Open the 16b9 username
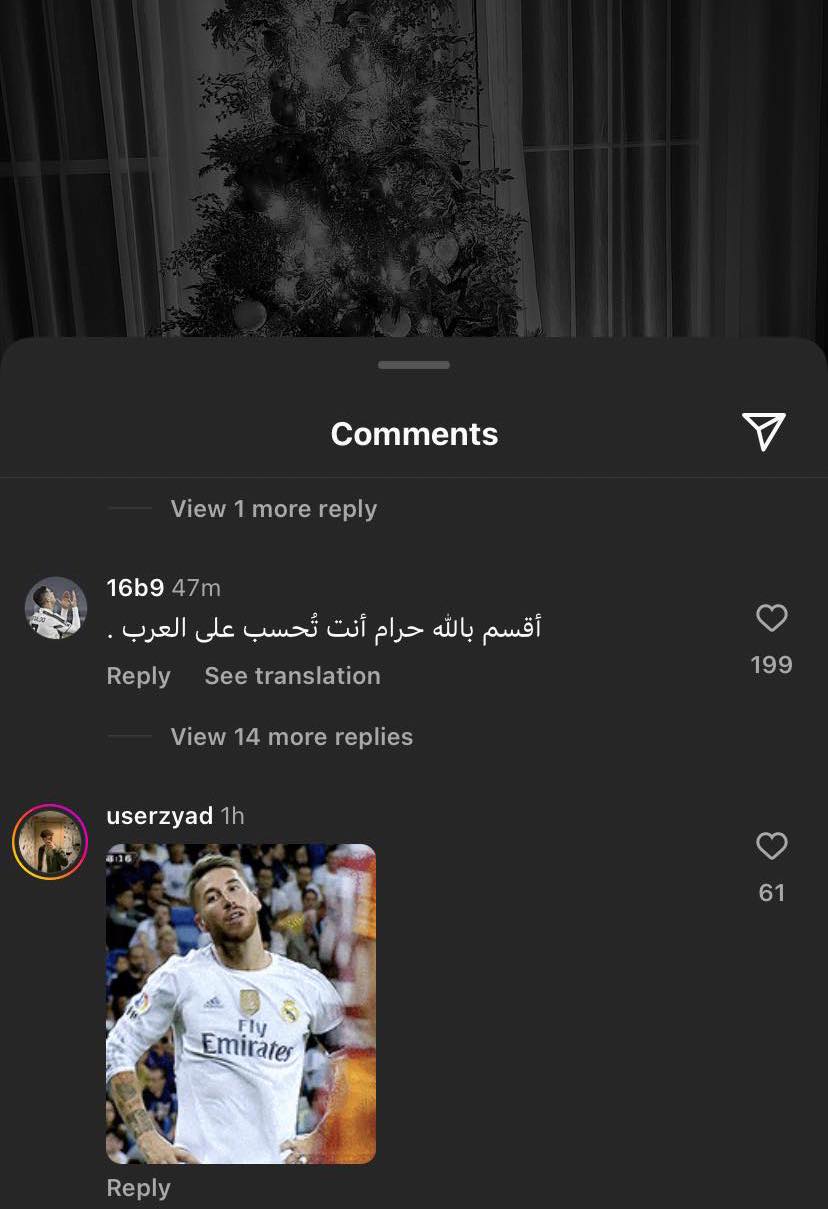The width and height of the screenshot is (828, 1209). [135, 588]
